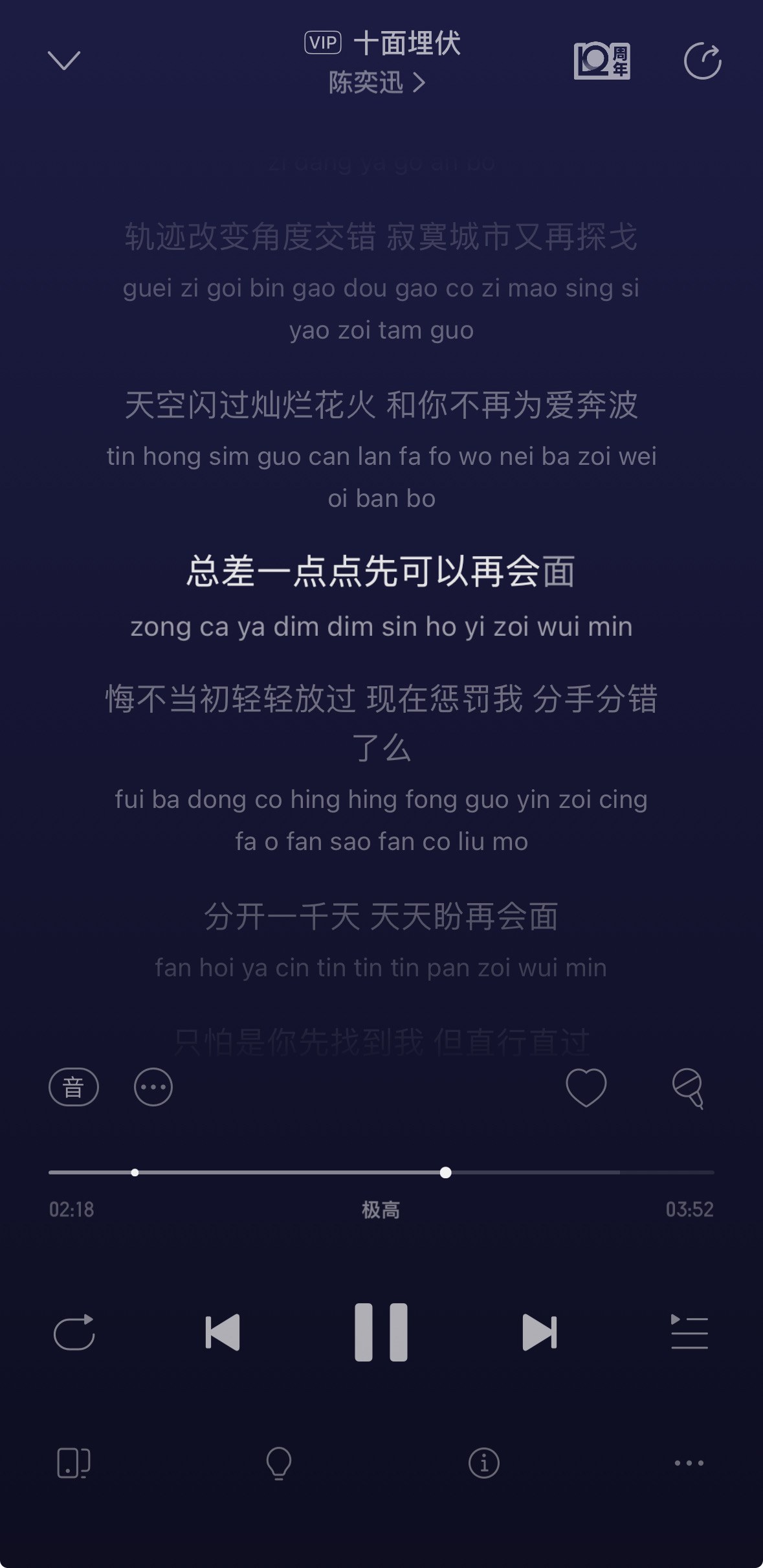Viewport: 763px width, 1568px height.
Task: Open the 10th anniversary vinyl icon
Action: pos(602,62)
